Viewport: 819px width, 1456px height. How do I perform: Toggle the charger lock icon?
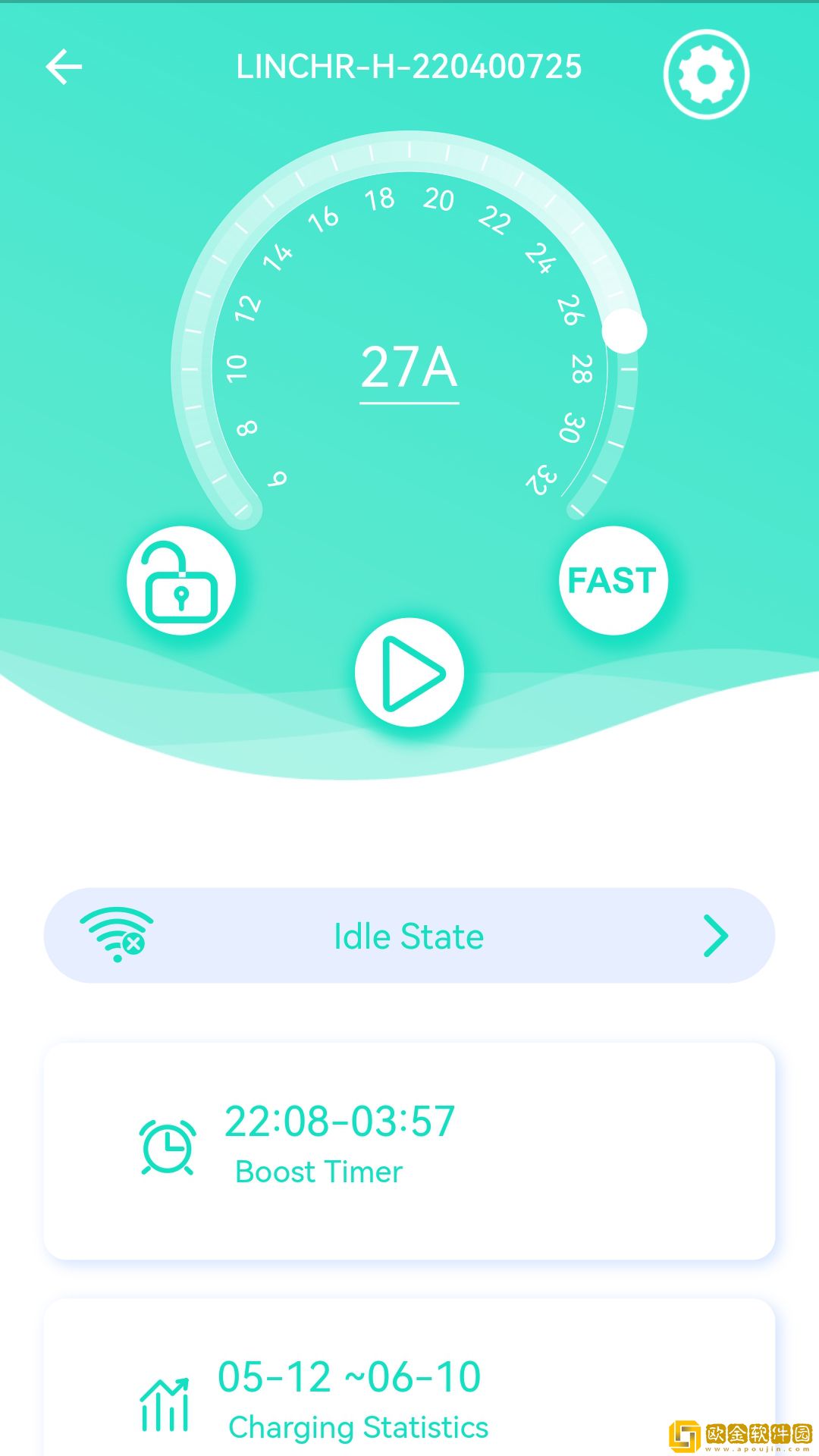(181, 581)
